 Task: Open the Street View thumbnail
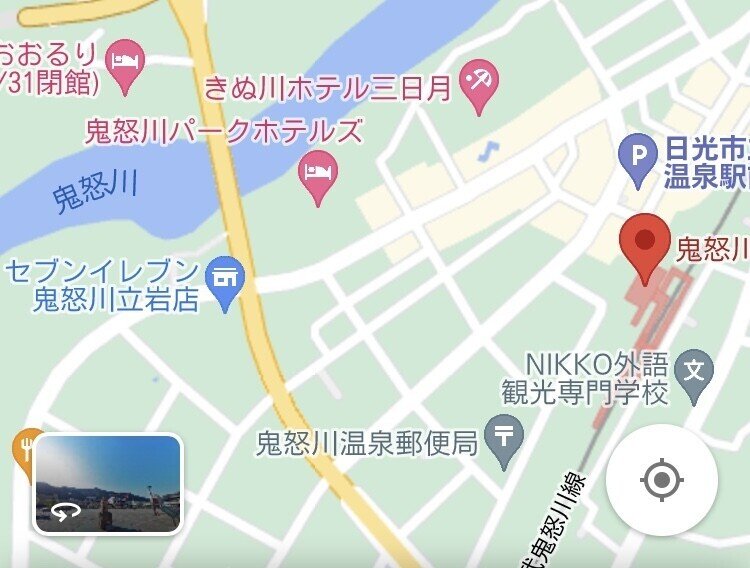tap(108, 483)
